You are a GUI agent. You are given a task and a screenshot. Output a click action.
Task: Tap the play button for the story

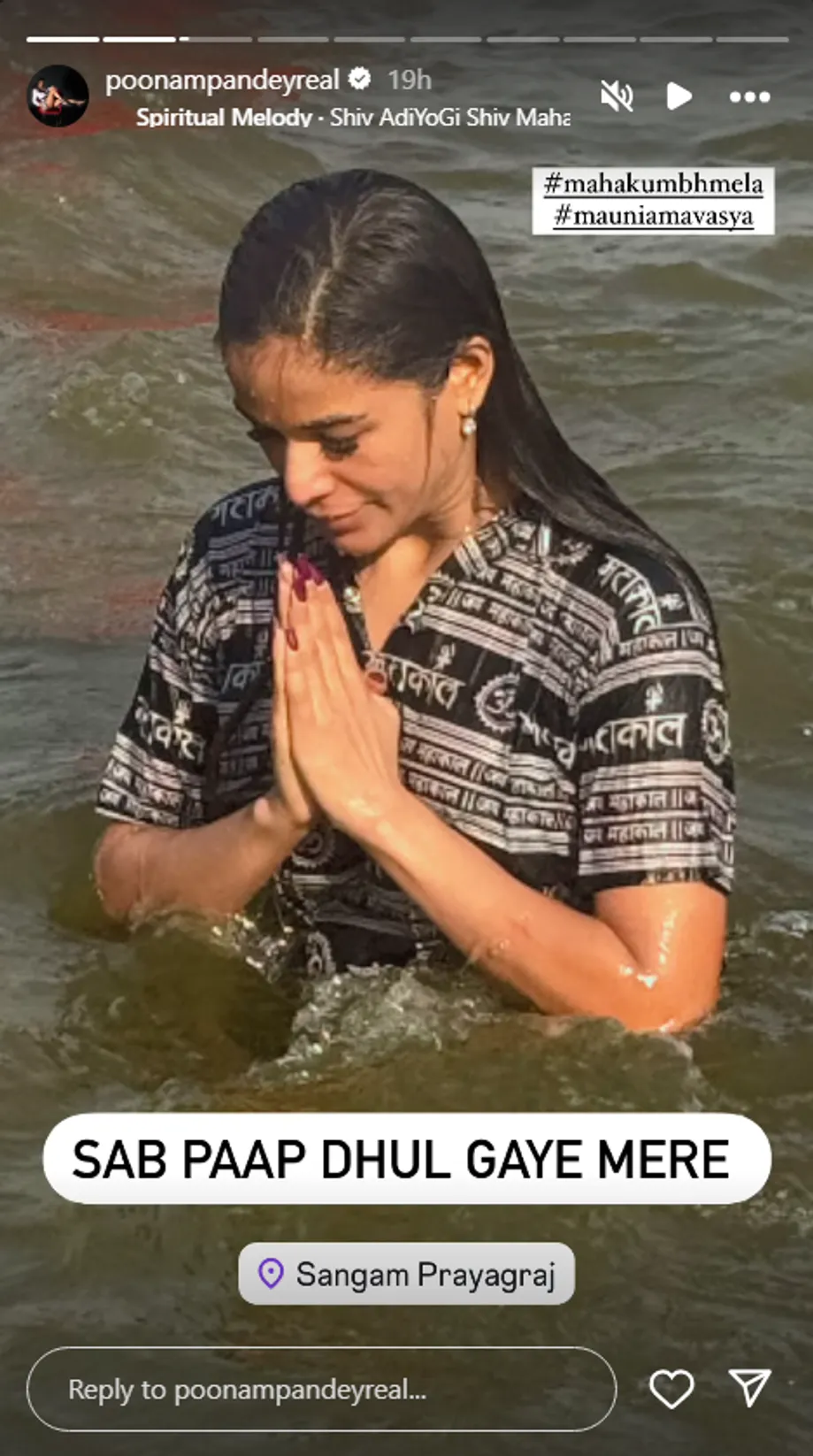tap(679, 96)
